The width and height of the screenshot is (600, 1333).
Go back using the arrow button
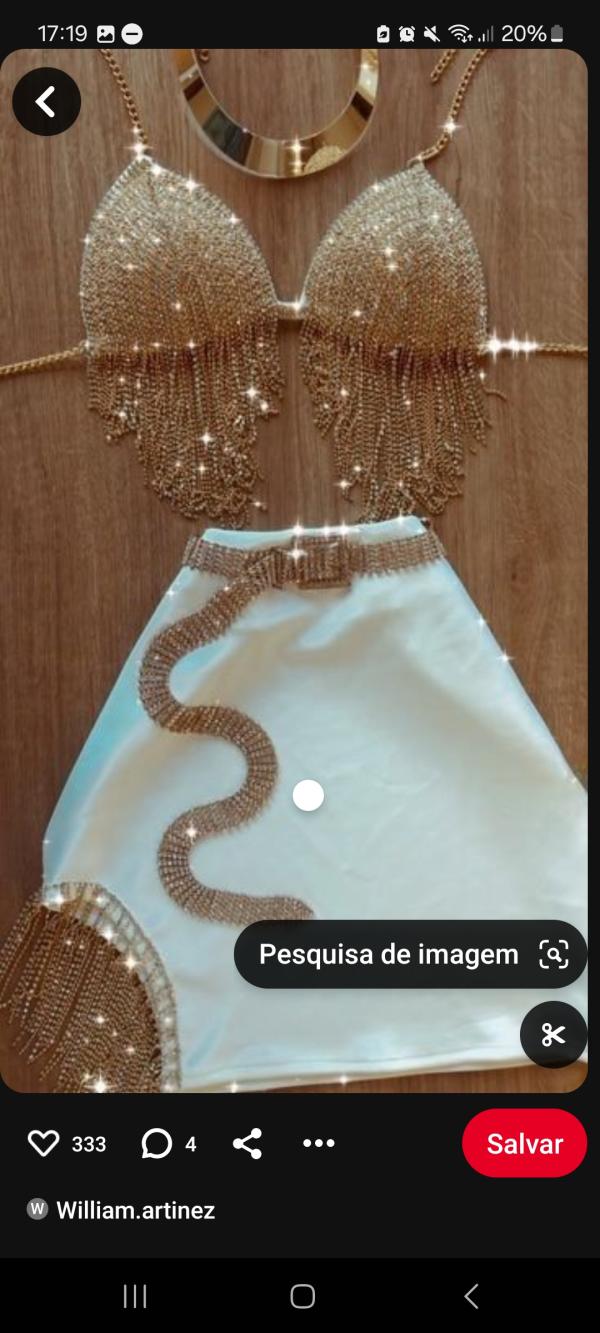(46, 102)
